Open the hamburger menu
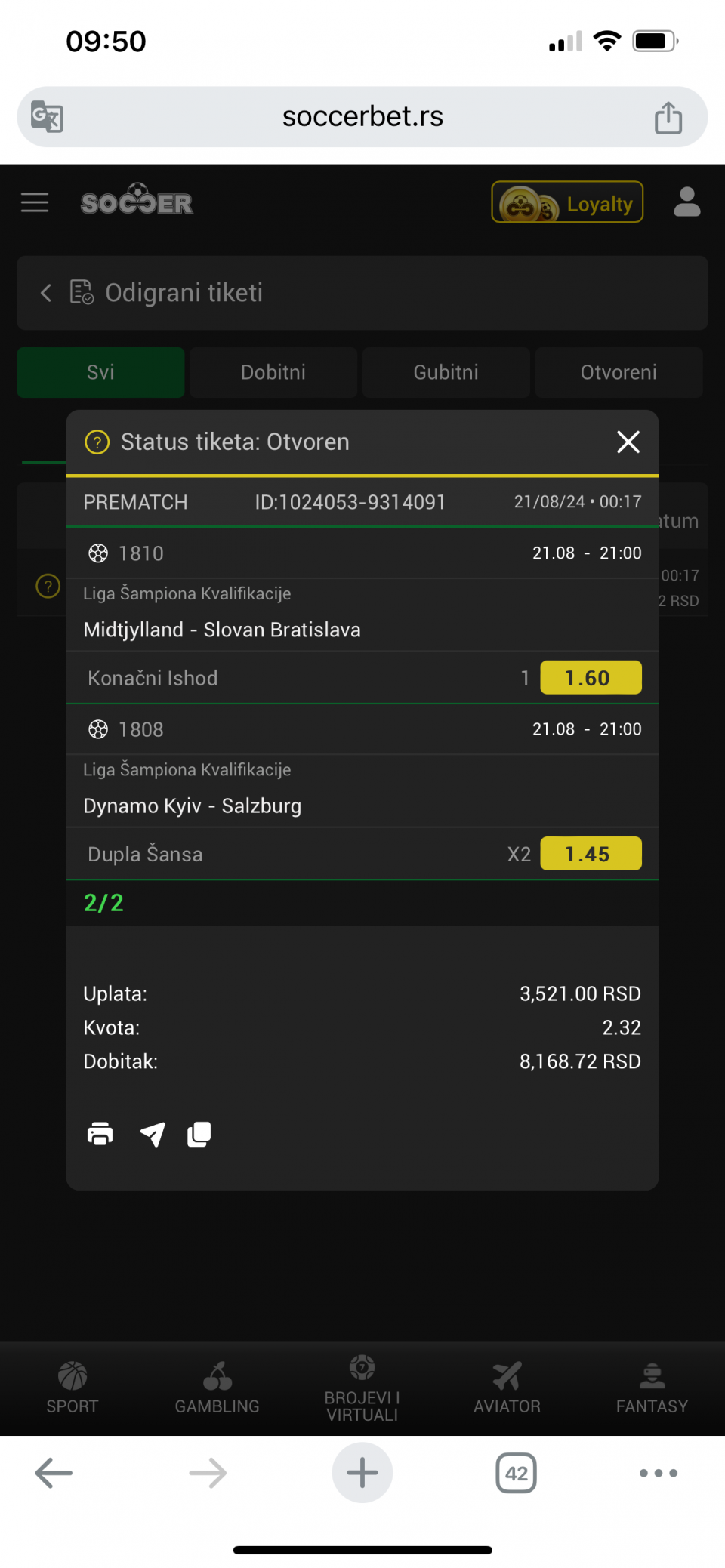 (x=35, y=202)
